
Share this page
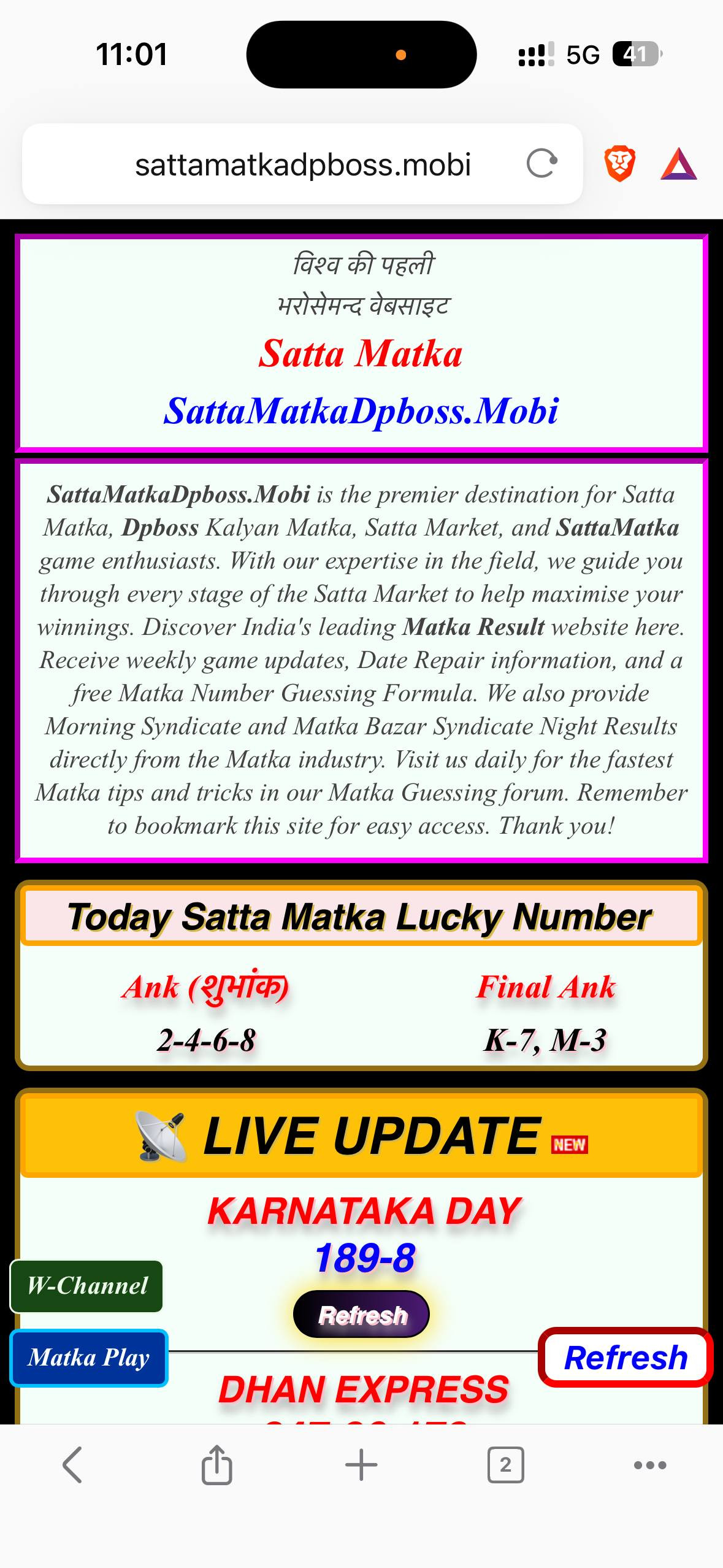pyautogui.click(x=216, y=1464)
